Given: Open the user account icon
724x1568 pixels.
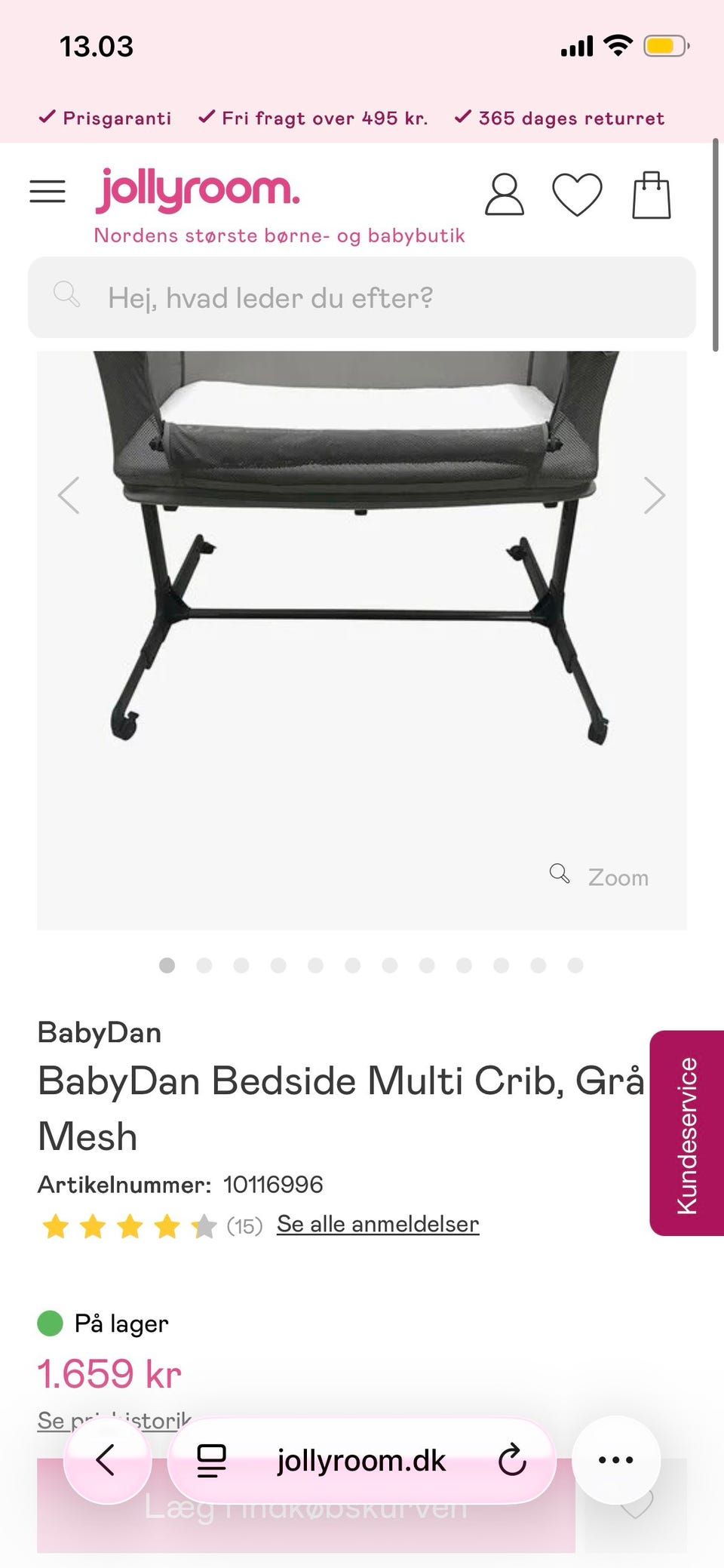Looking at the screenshot, I should tap(504, 195).
